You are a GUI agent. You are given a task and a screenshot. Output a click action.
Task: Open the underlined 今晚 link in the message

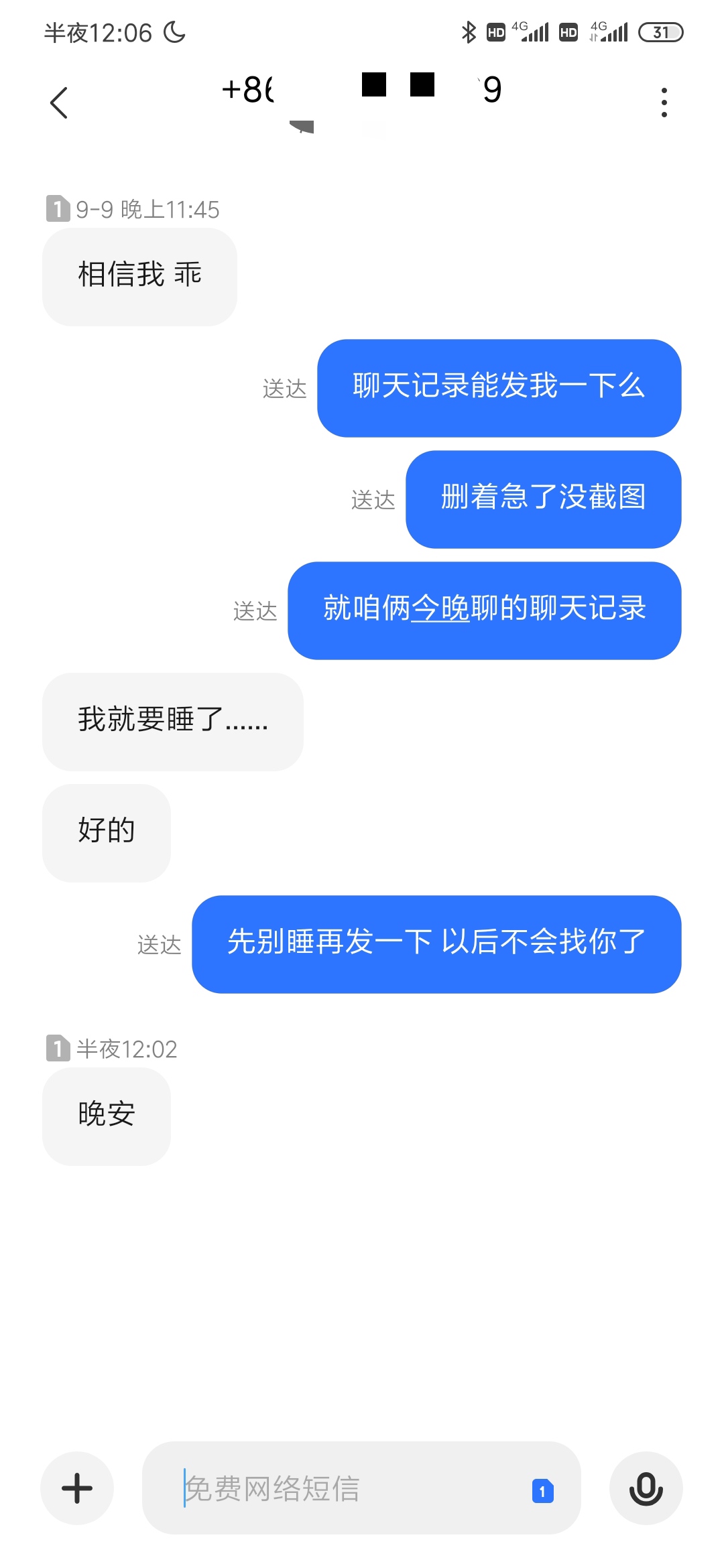(x=440, y=608)
